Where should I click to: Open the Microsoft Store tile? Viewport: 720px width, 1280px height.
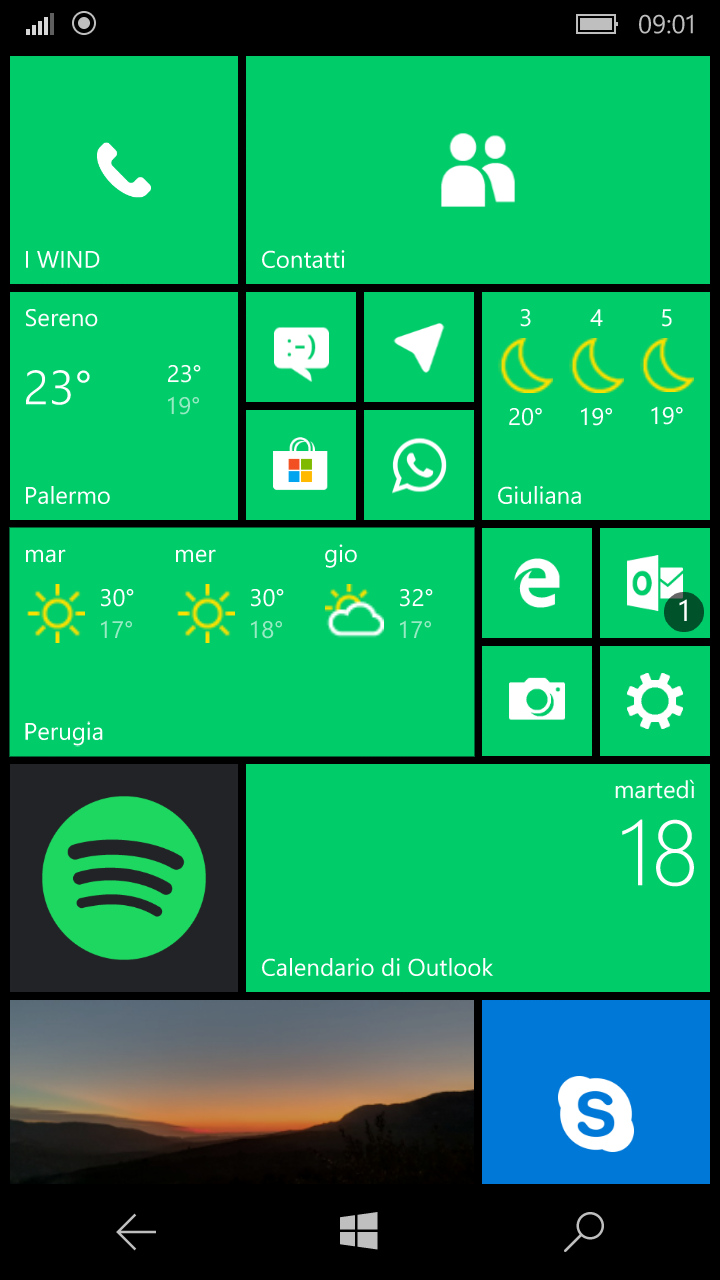(301, 465)
